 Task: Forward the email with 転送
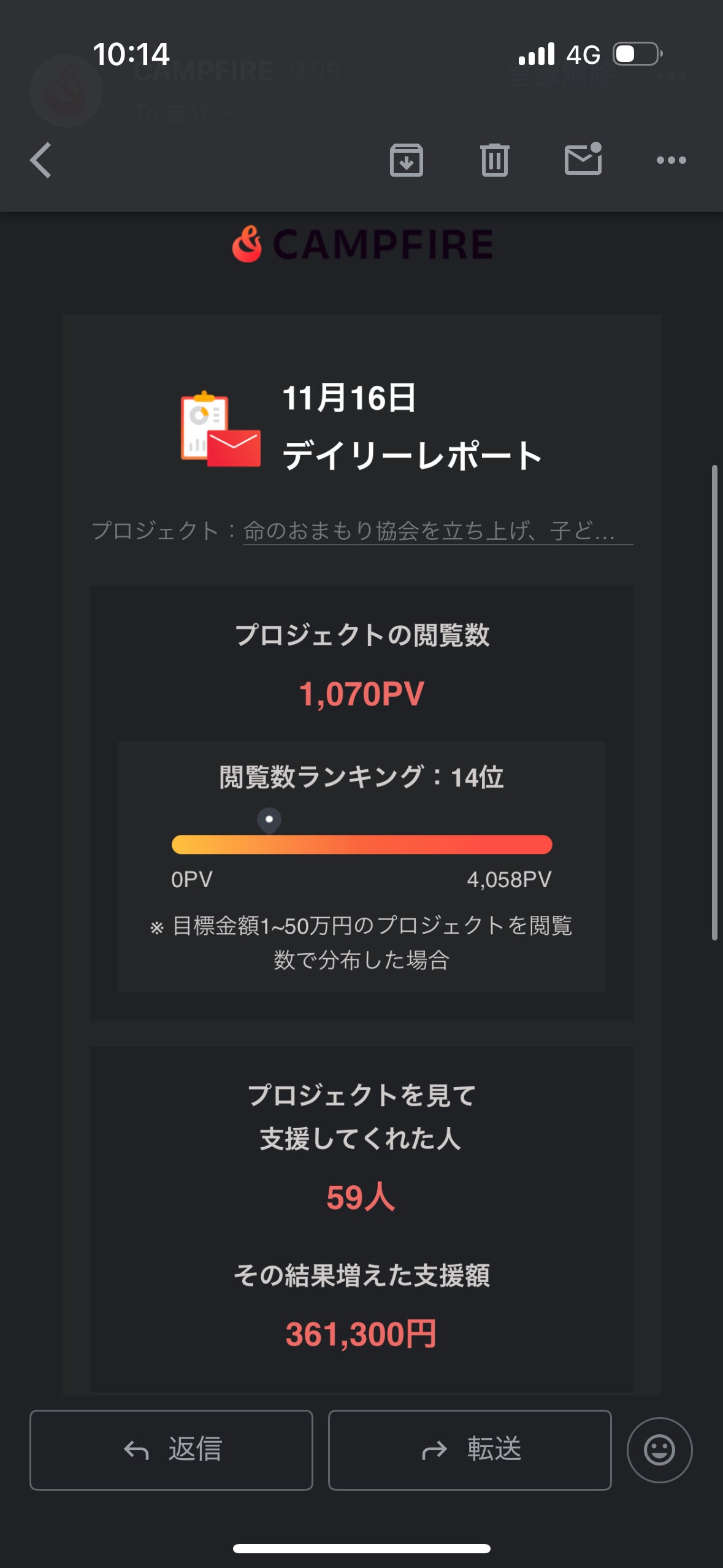point(470,1450)
